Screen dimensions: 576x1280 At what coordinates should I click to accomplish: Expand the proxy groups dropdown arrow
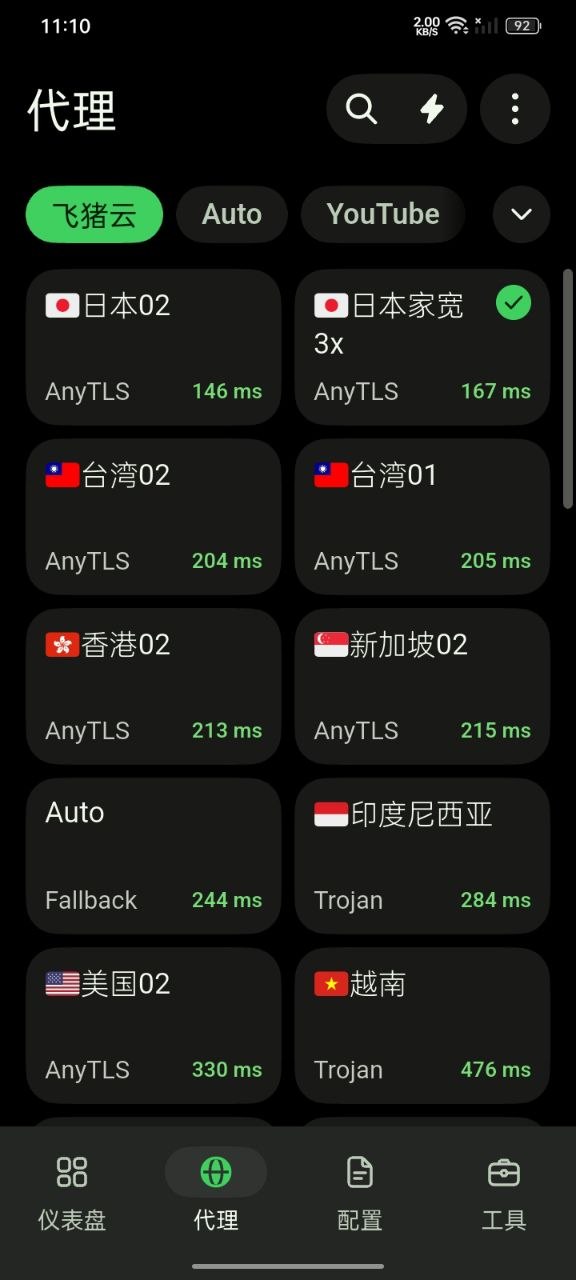(522, 214)
